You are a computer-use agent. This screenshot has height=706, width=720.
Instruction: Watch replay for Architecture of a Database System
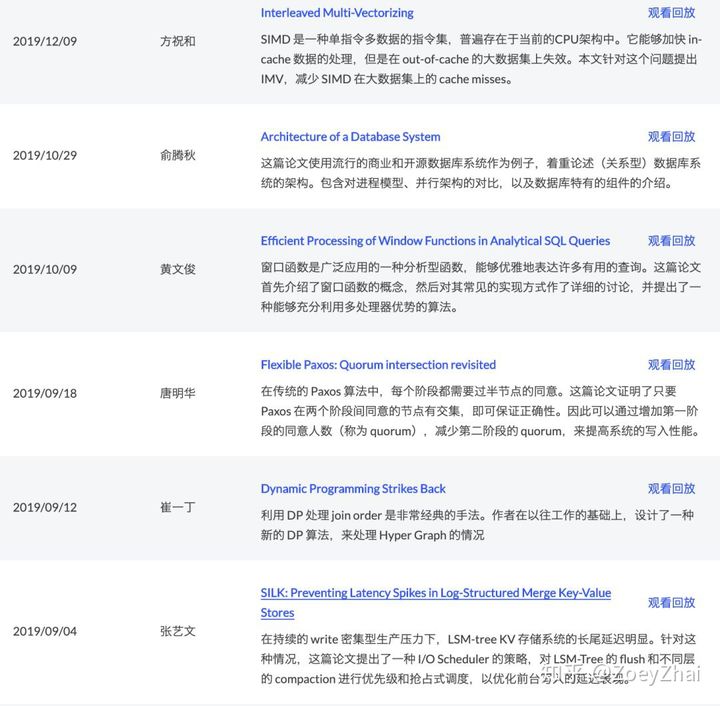[671, 137]
